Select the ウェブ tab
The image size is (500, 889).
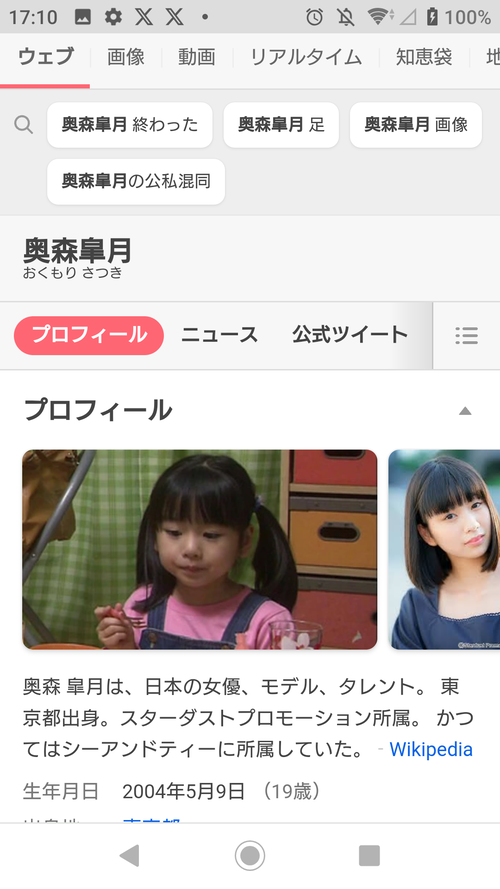tap(45, 57)
